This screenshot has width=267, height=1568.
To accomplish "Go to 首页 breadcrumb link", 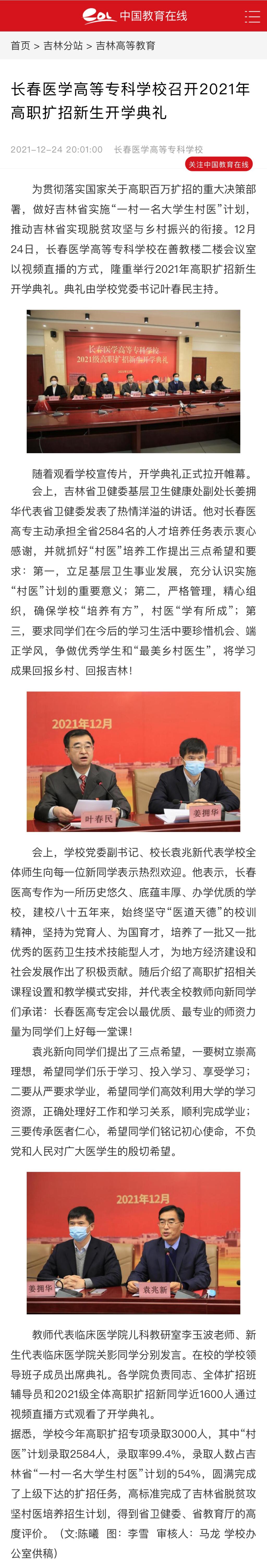I will [x=20, y=46].
